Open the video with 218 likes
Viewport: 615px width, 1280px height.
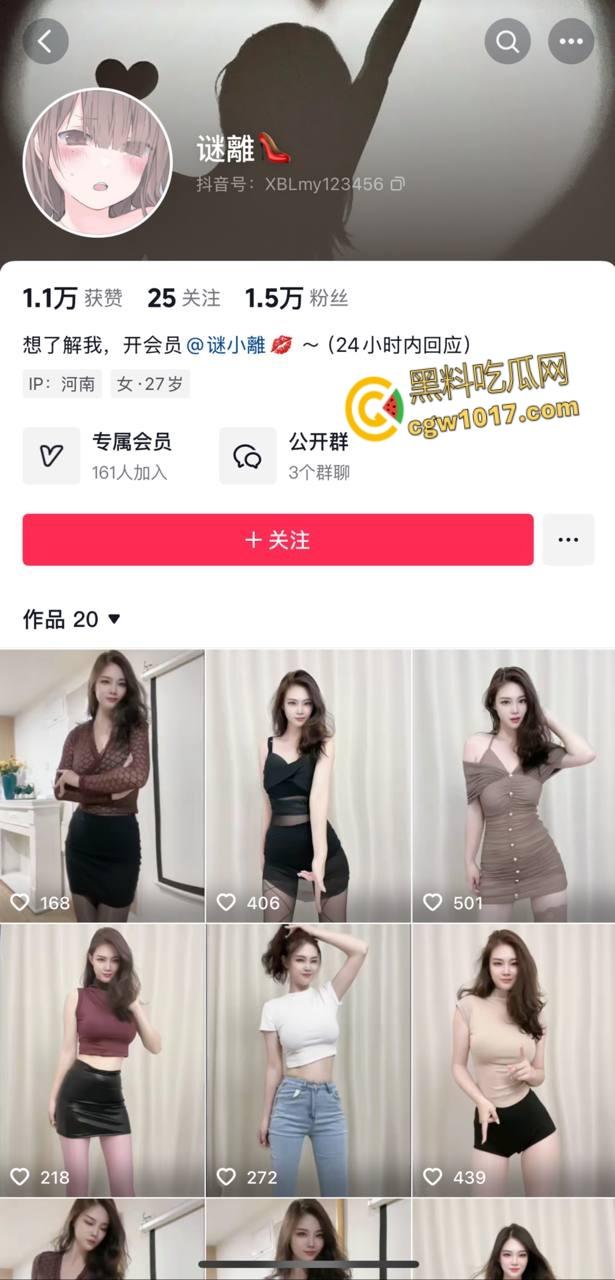click(x=102, y=1060)
